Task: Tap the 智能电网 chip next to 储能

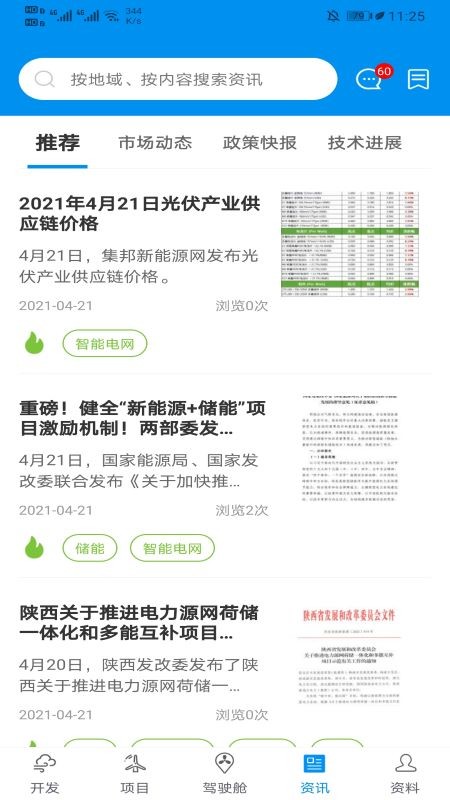Action: tap(172, 548)
